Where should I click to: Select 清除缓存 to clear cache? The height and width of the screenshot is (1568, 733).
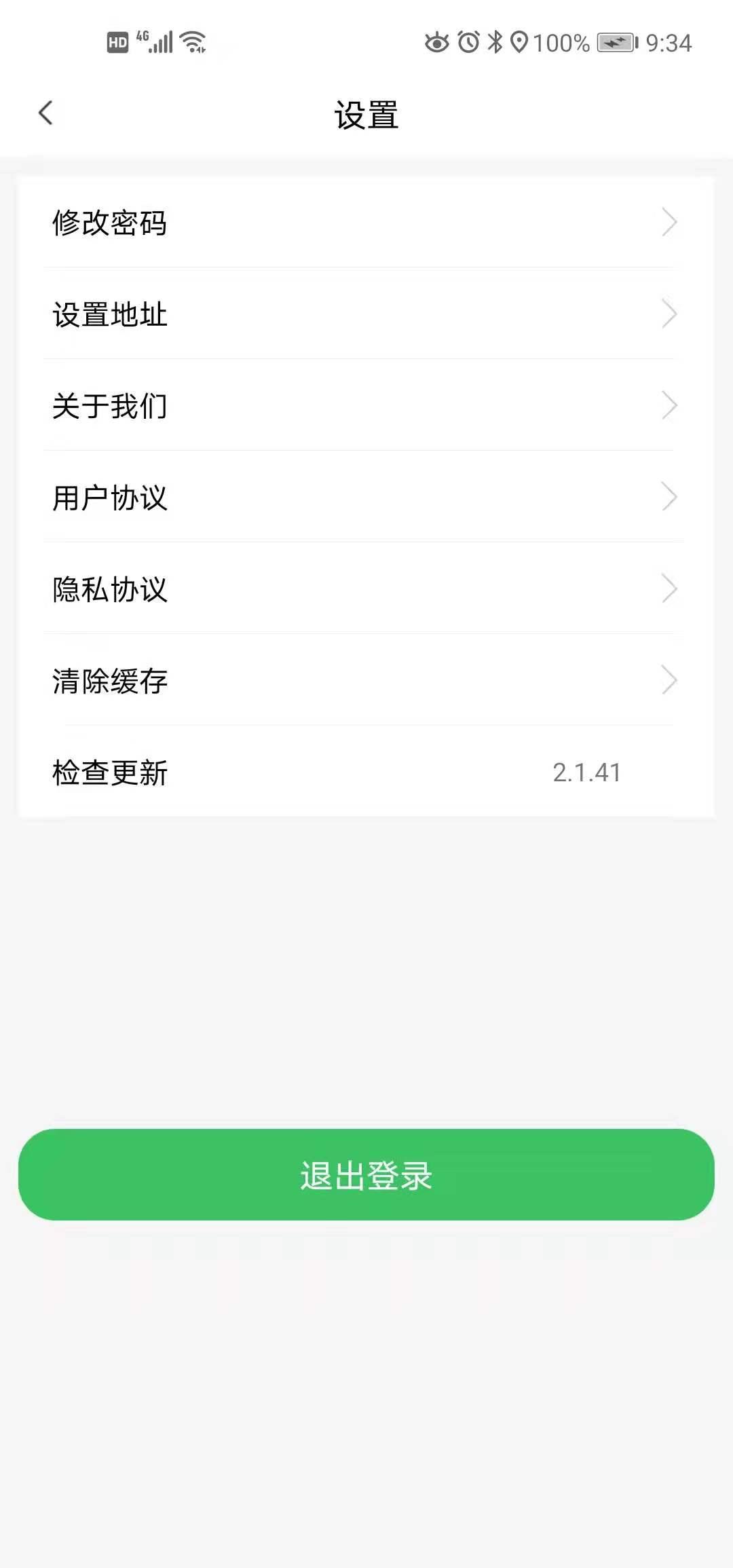coord(365,681)
